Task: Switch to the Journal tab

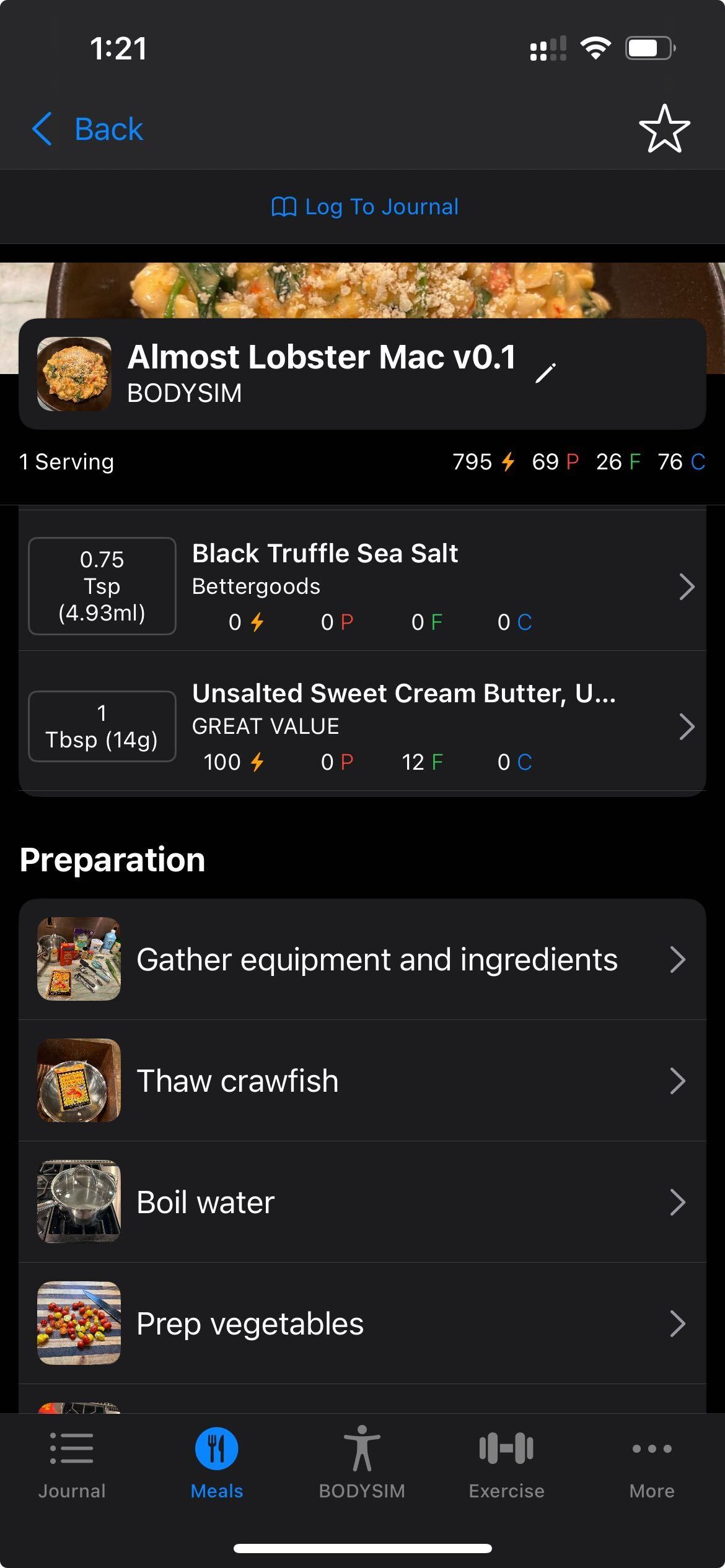Action: click(72, 1464)
